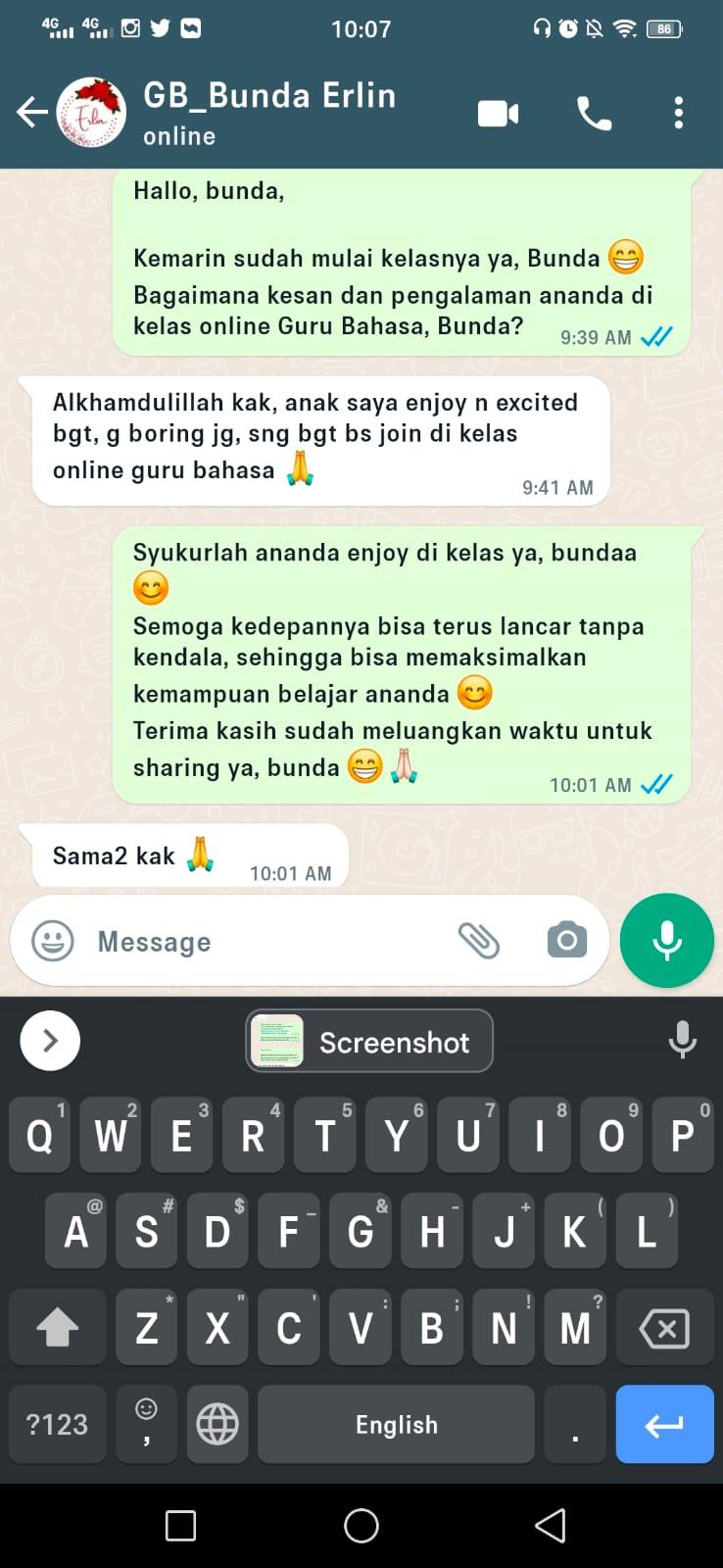Go back to the chats list
723x1568 pixels.
[x=31, y=113]
